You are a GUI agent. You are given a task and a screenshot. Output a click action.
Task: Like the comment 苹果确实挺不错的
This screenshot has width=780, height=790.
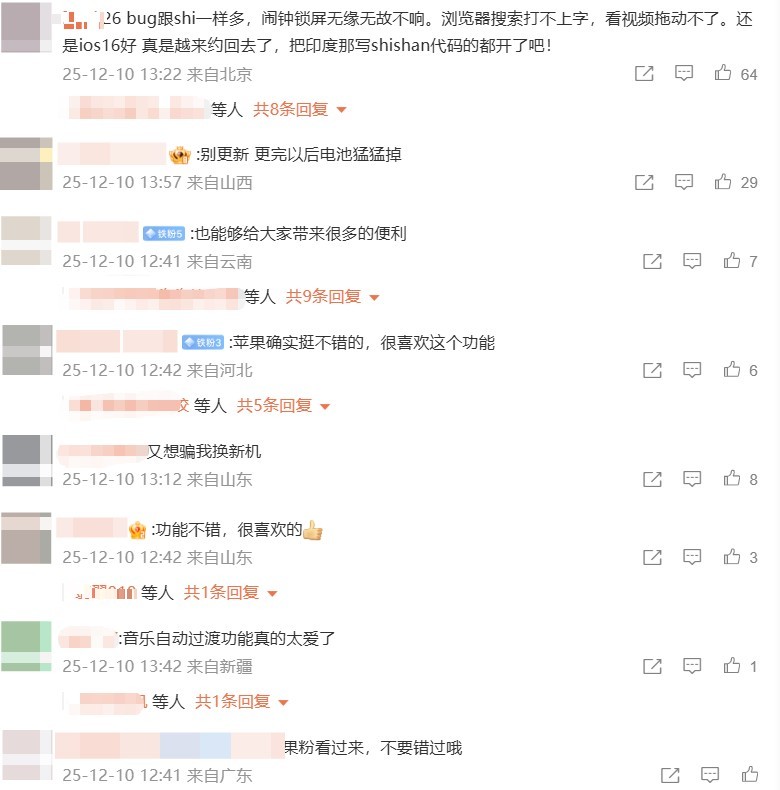pos(731,370)
